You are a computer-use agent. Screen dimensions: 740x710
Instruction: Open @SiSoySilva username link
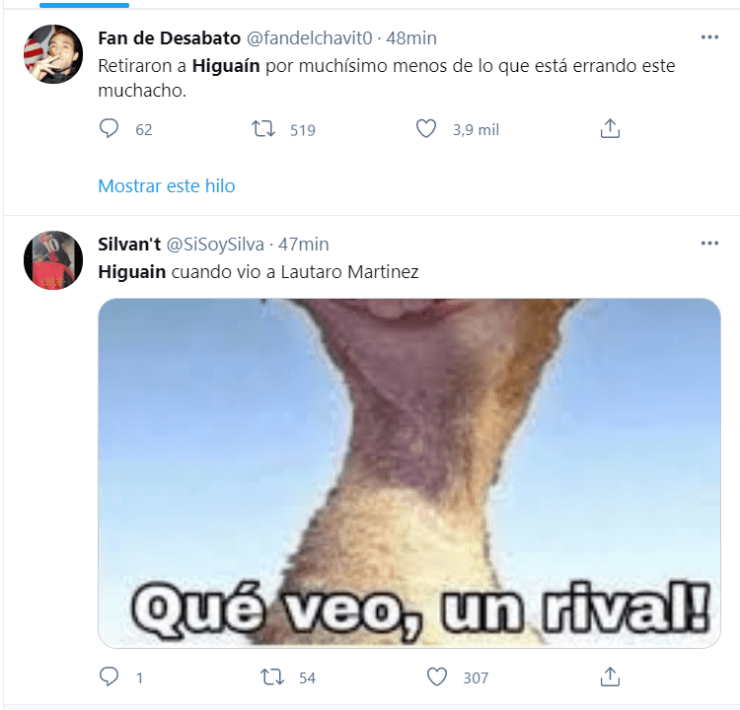(x=215, y=244)
